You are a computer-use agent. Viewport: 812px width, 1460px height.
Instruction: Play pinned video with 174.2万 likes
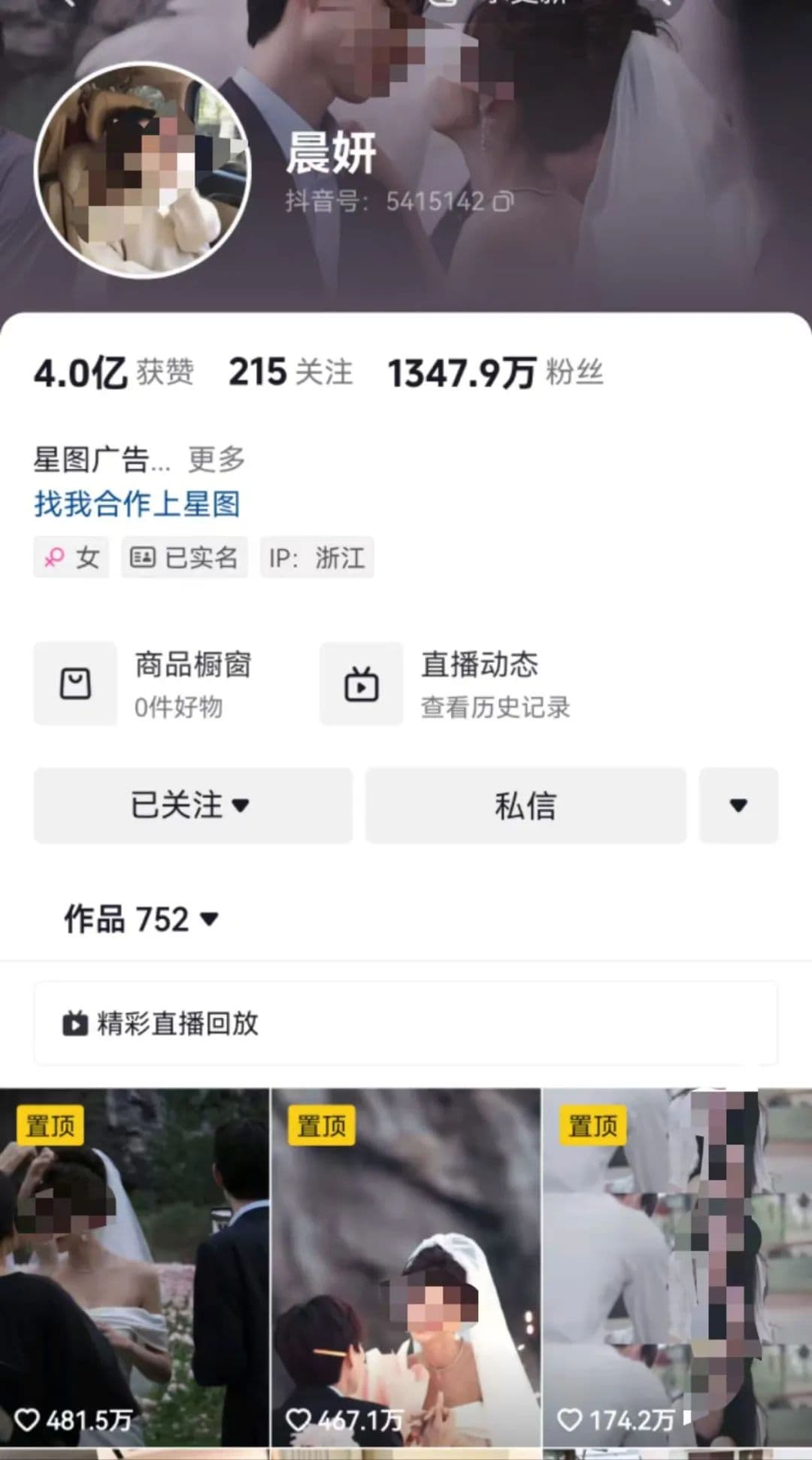pyautogui.click(x=677, y=1267)
